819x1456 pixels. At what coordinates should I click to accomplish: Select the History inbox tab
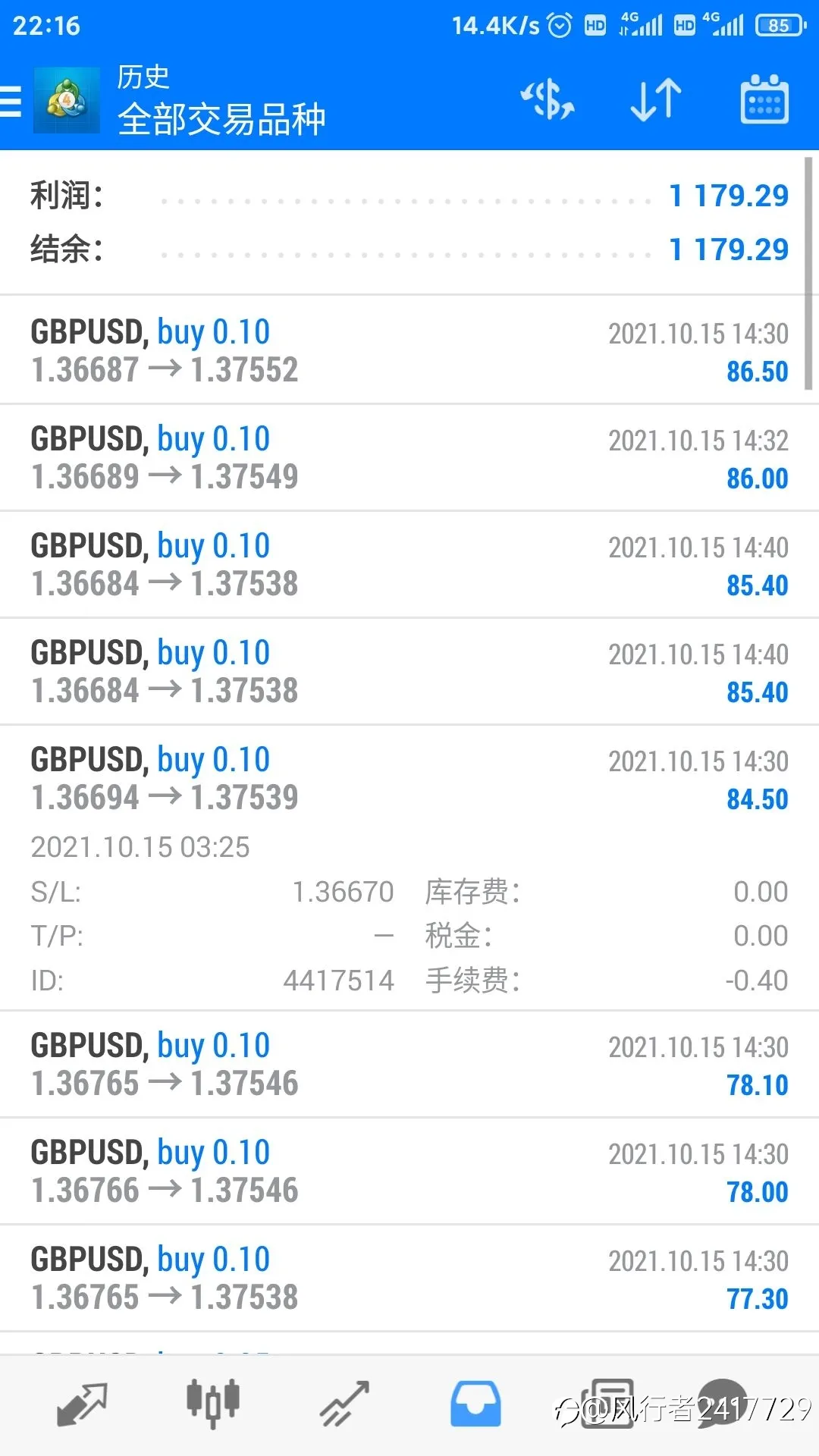tap(475, 1404)
